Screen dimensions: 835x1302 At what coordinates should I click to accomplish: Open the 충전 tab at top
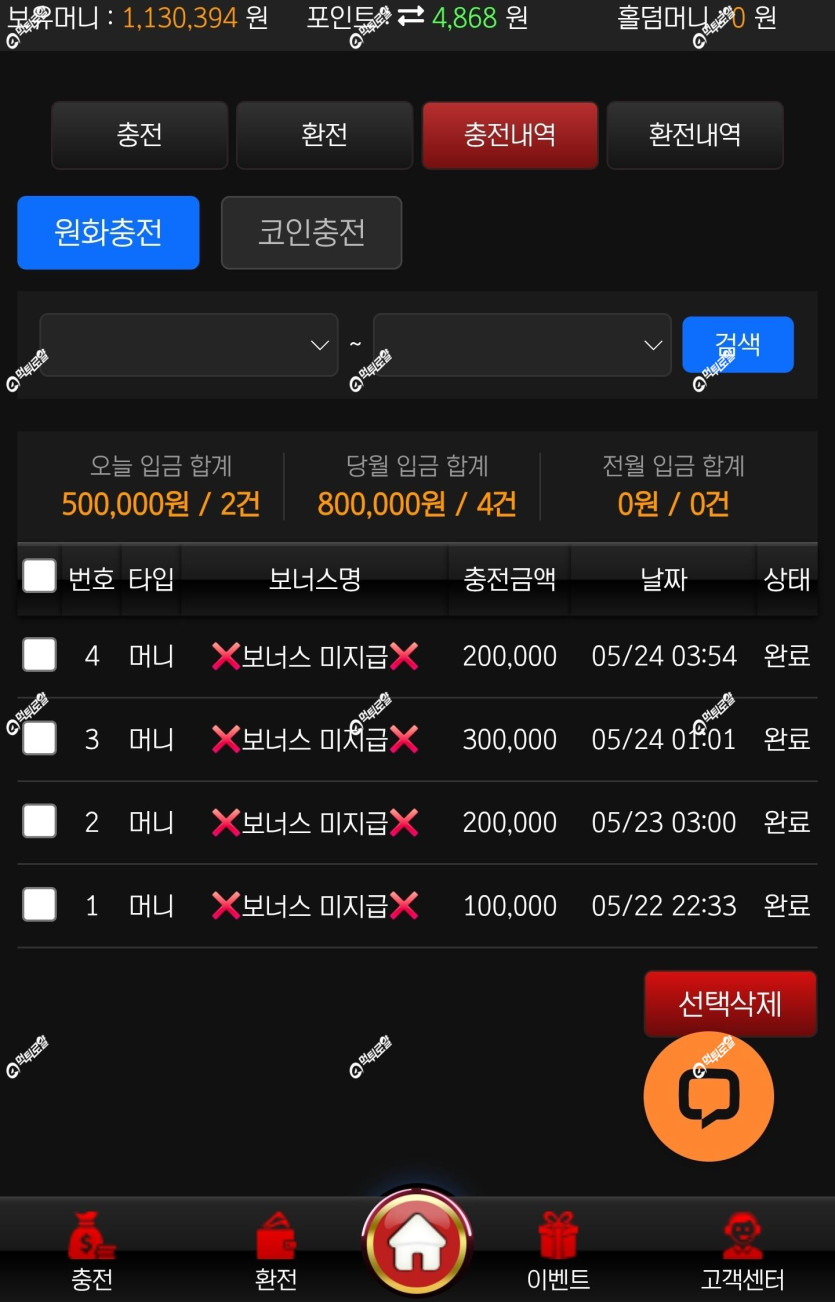pos(140,135)
